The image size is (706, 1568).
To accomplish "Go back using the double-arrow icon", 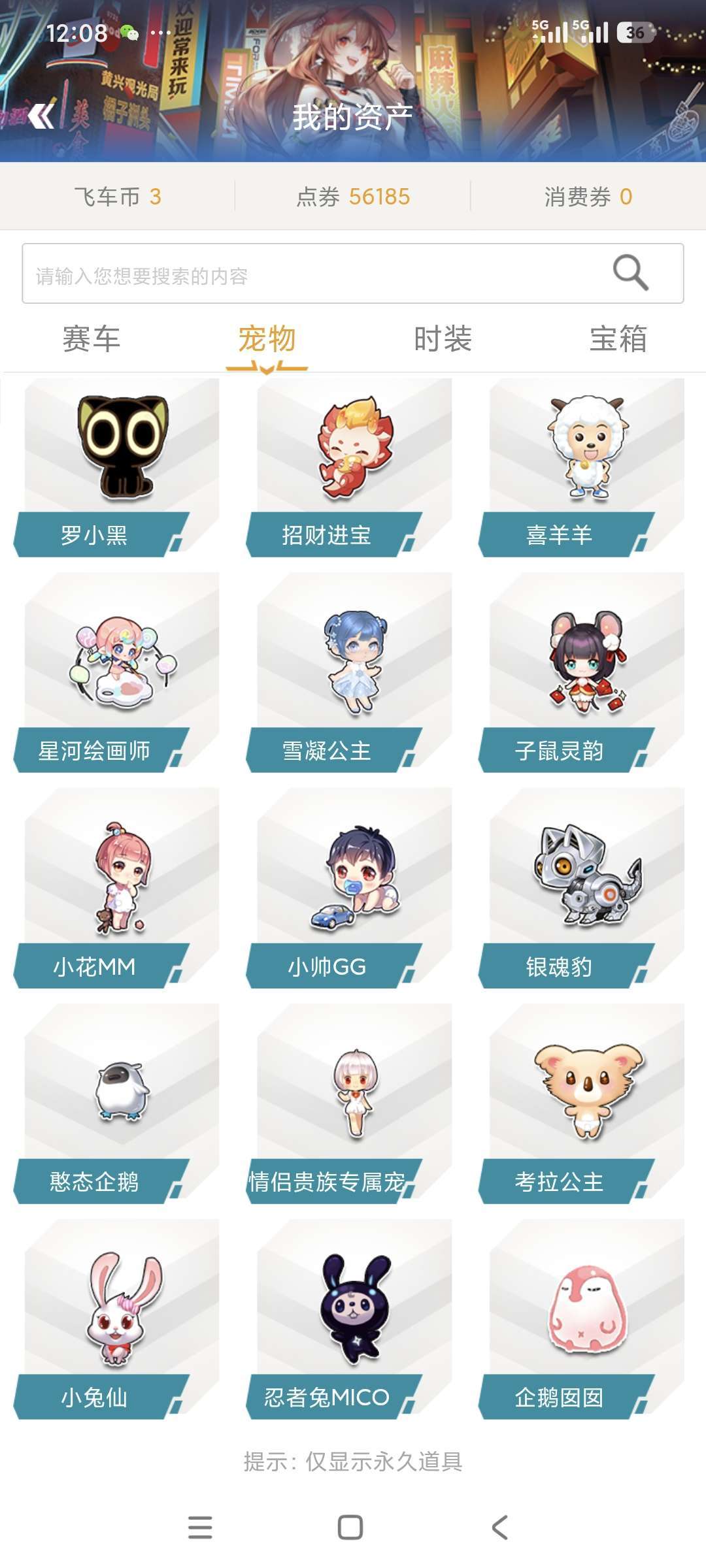I will pyautogui.click(x=42, y=116).
